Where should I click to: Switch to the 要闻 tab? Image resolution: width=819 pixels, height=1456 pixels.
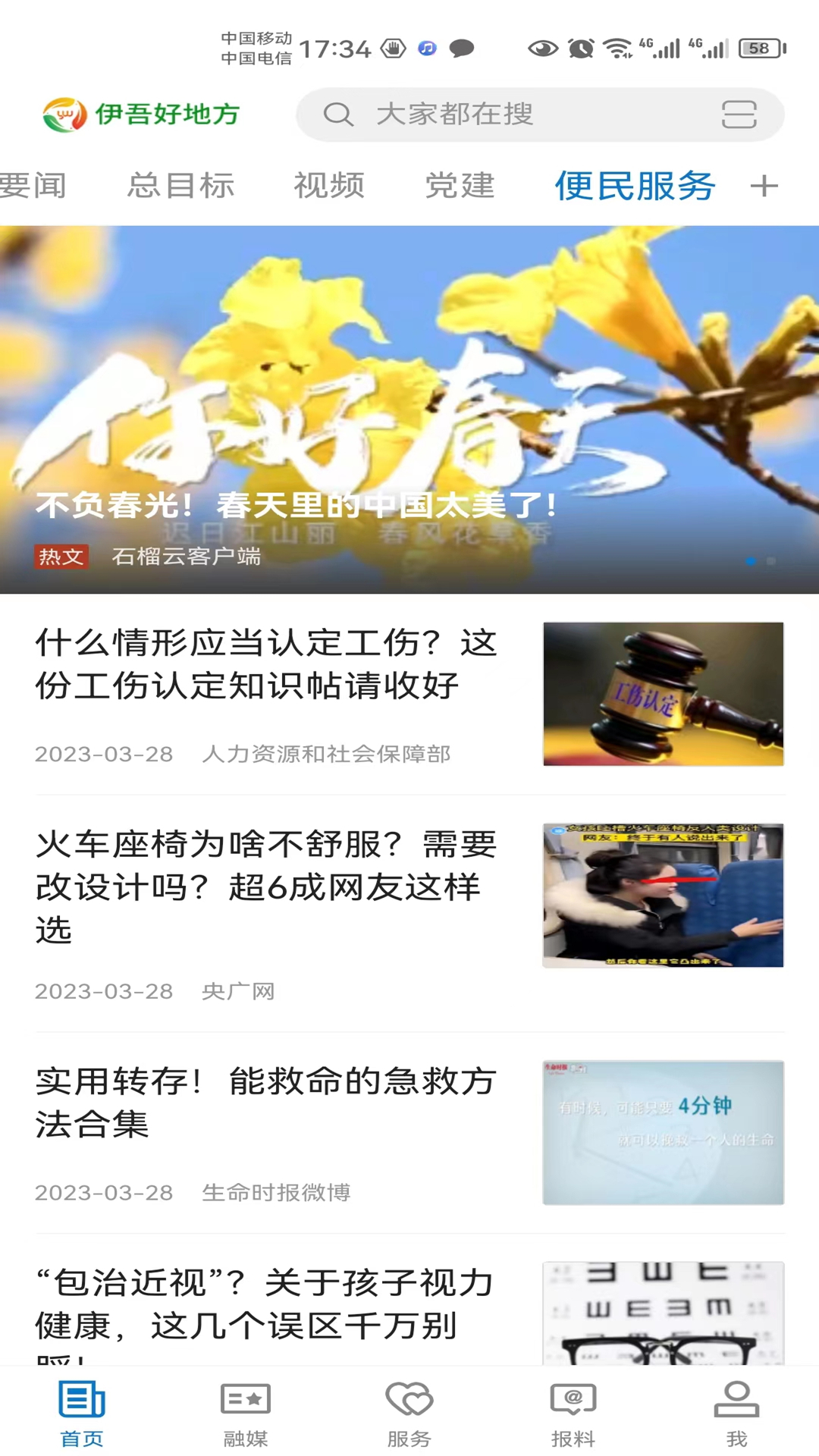(33, 186)
